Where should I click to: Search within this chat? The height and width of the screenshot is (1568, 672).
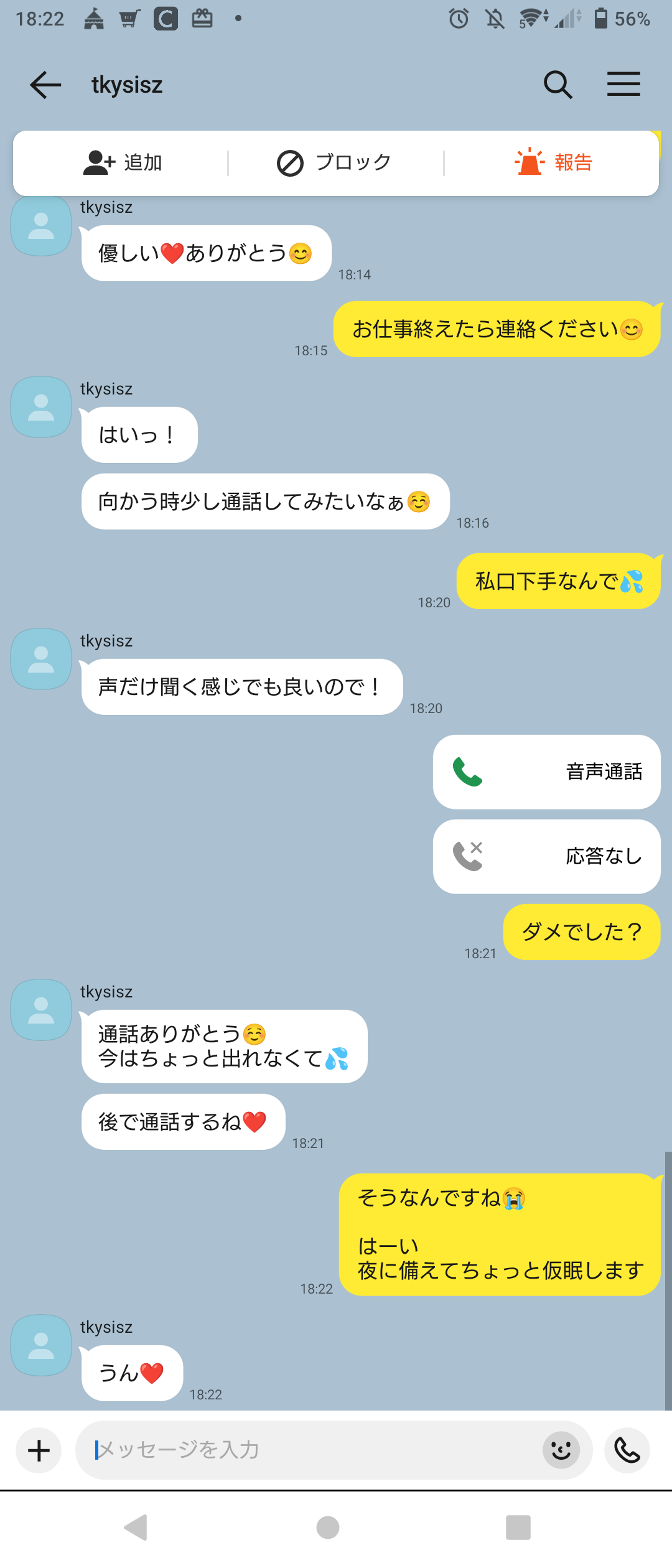[x=558, y=85]
